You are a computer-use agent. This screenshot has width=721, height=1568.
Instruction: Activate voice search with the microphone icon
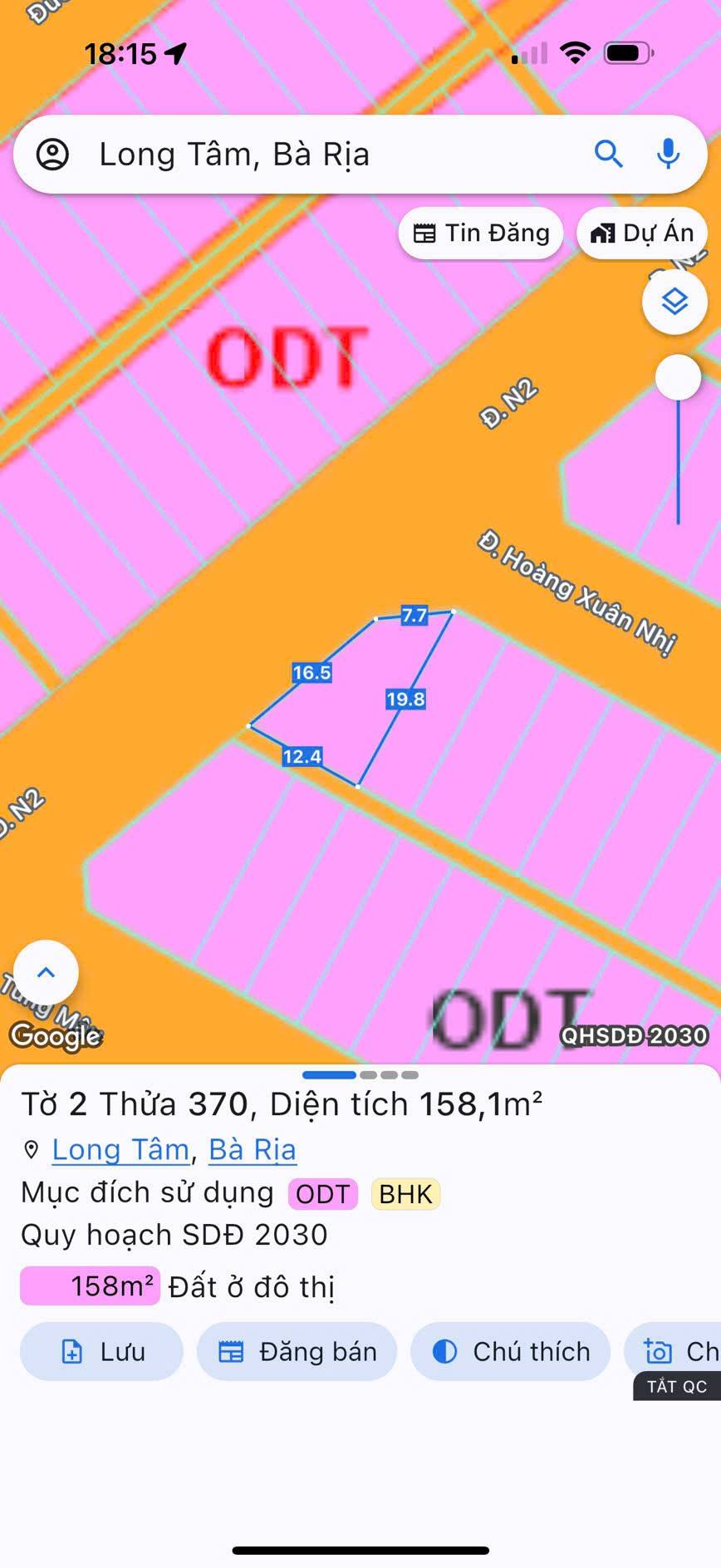(x=669, y=154)
